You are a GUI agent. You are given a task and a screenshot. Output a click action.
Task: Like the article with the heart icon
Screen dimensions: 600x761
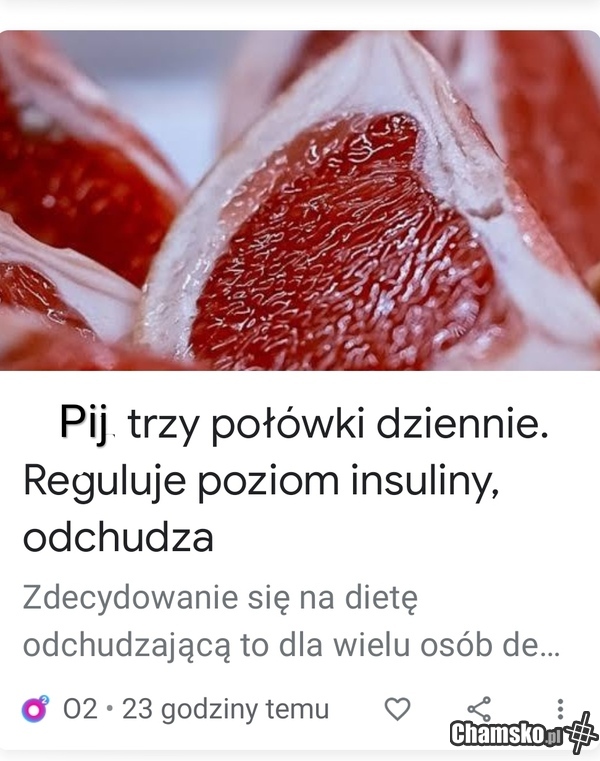tap(398, 709)
